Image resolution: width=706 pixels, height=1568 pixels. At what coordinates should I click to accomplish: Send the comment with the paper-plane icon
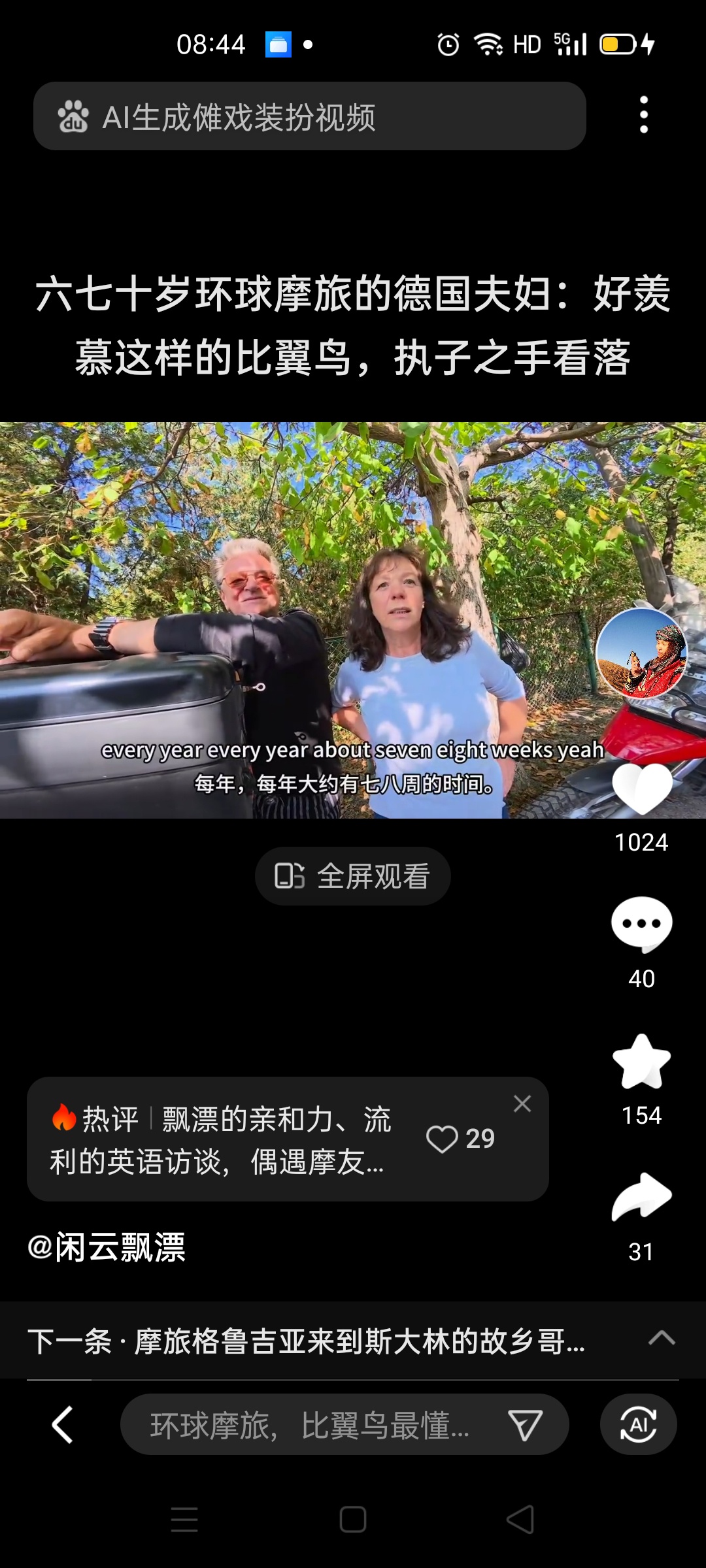pos(525,1425)
